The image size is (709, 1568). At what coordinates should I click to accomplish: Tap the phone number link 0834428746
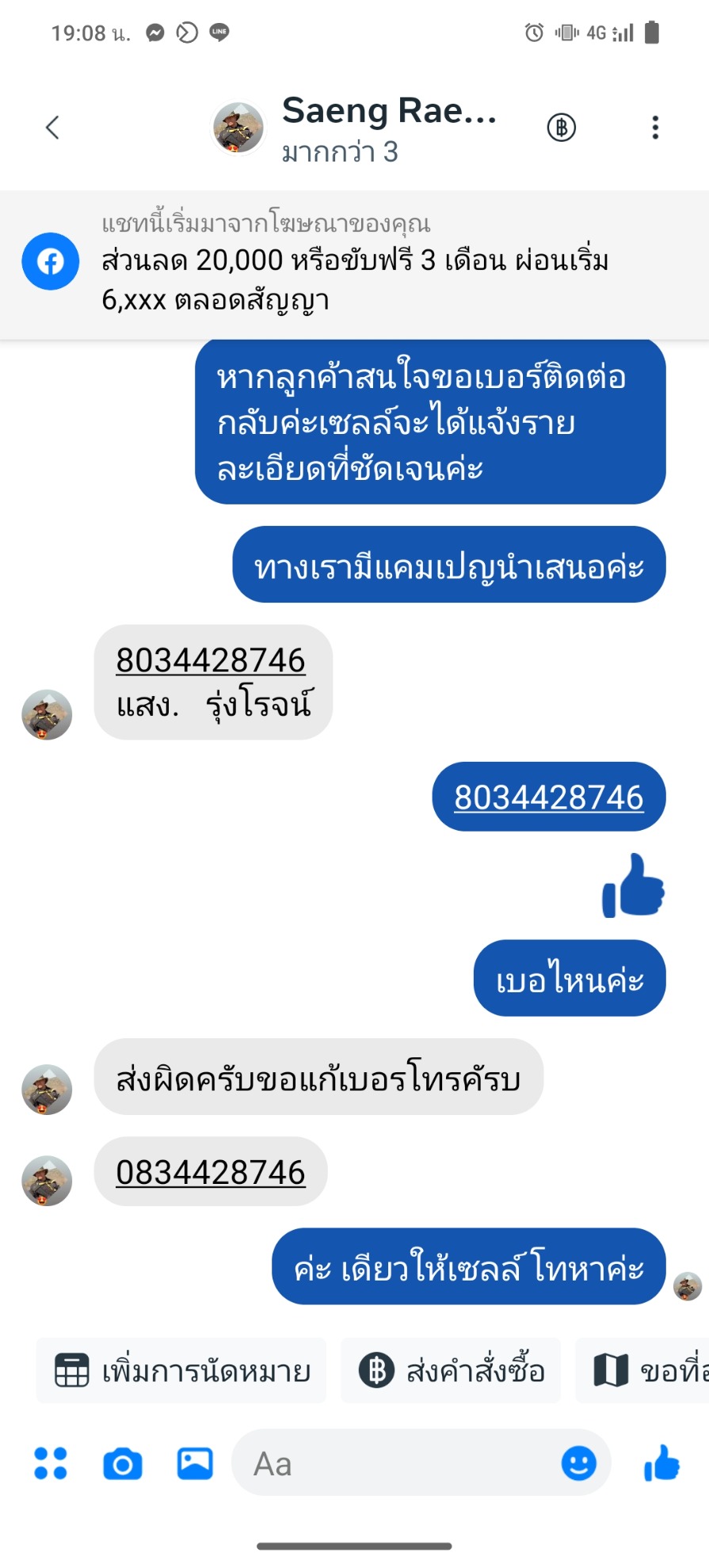tap(211, 1172)
